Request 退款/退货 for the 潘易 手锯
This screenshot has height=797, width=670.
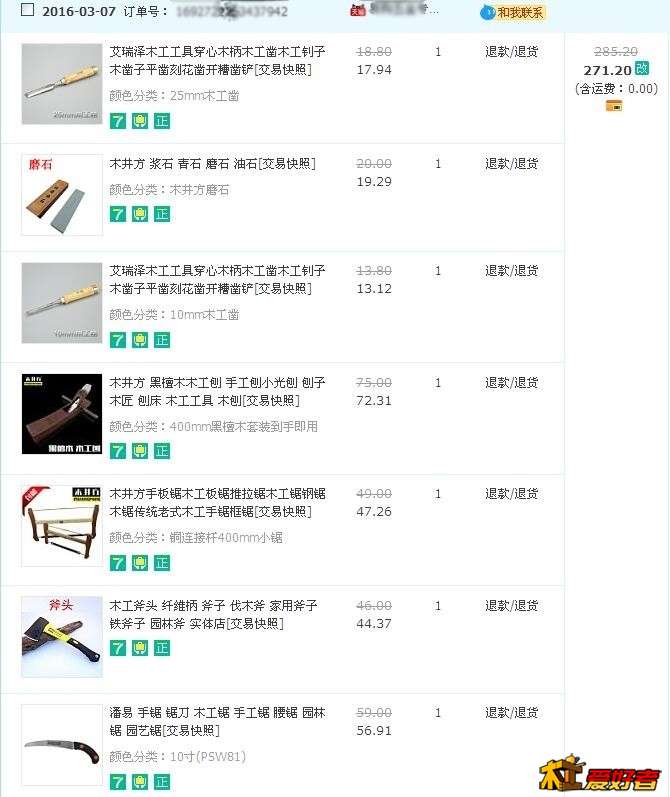511,713
